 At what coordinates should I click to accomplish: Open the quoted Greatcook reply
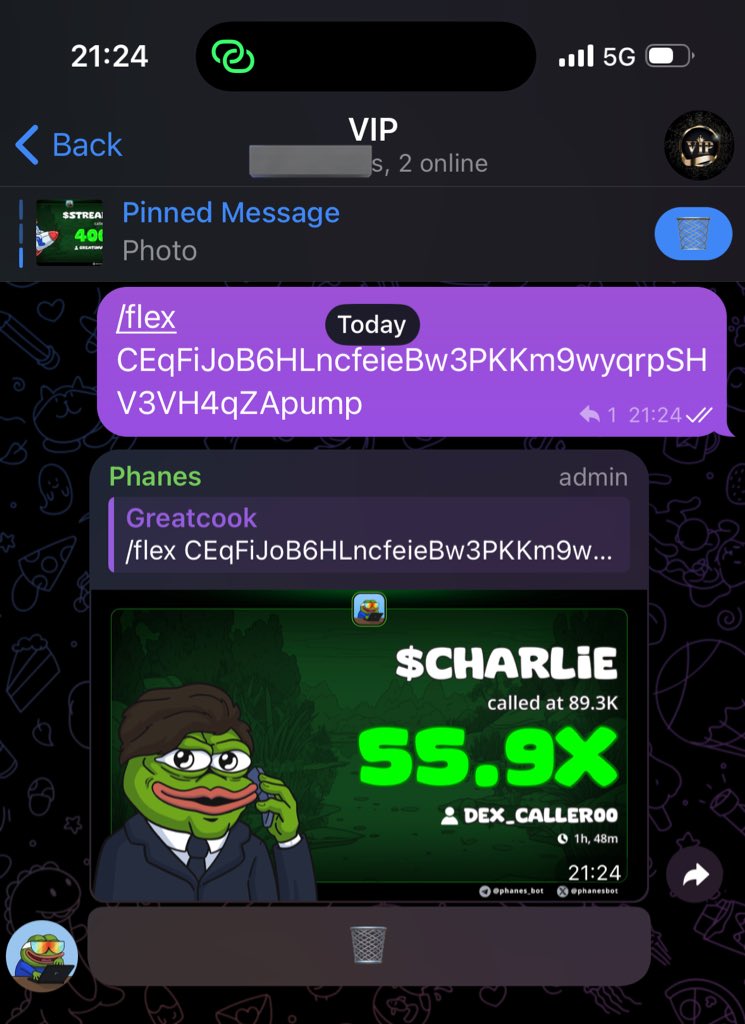370,535
